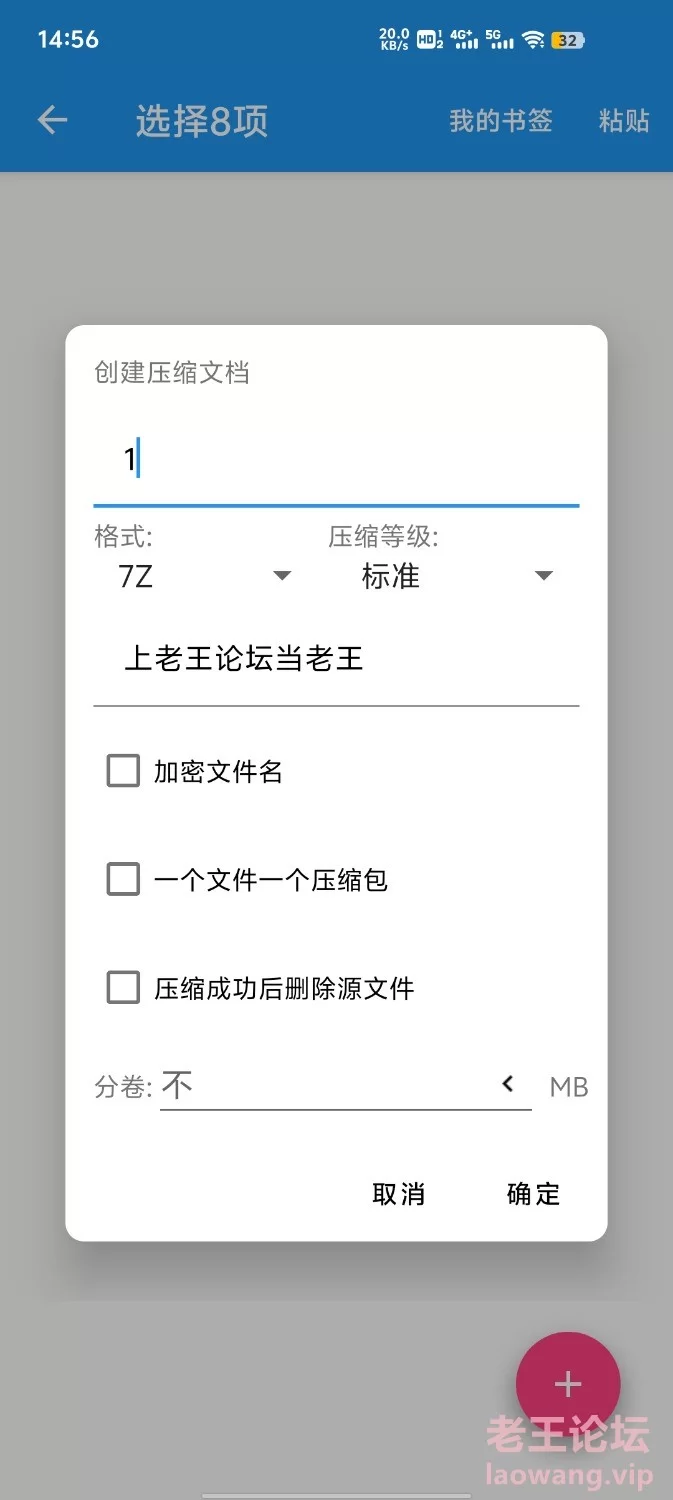Image resolution: width=673 pixels, height=1500 pixels.
Task: Tap the archive name text field
Action: (x=335, y=462)
